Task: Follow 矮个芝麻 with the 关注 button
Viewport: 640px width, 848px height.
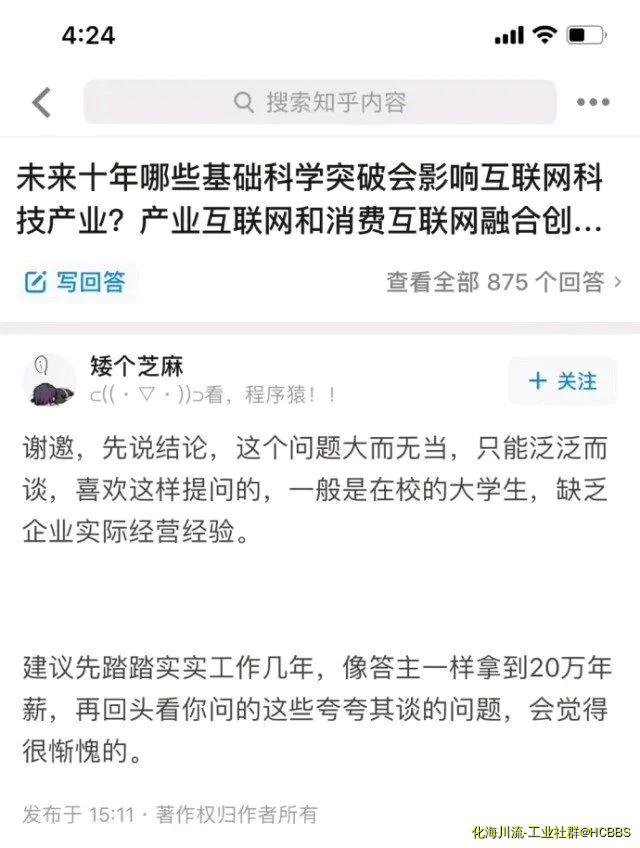Action: point(562,381)
